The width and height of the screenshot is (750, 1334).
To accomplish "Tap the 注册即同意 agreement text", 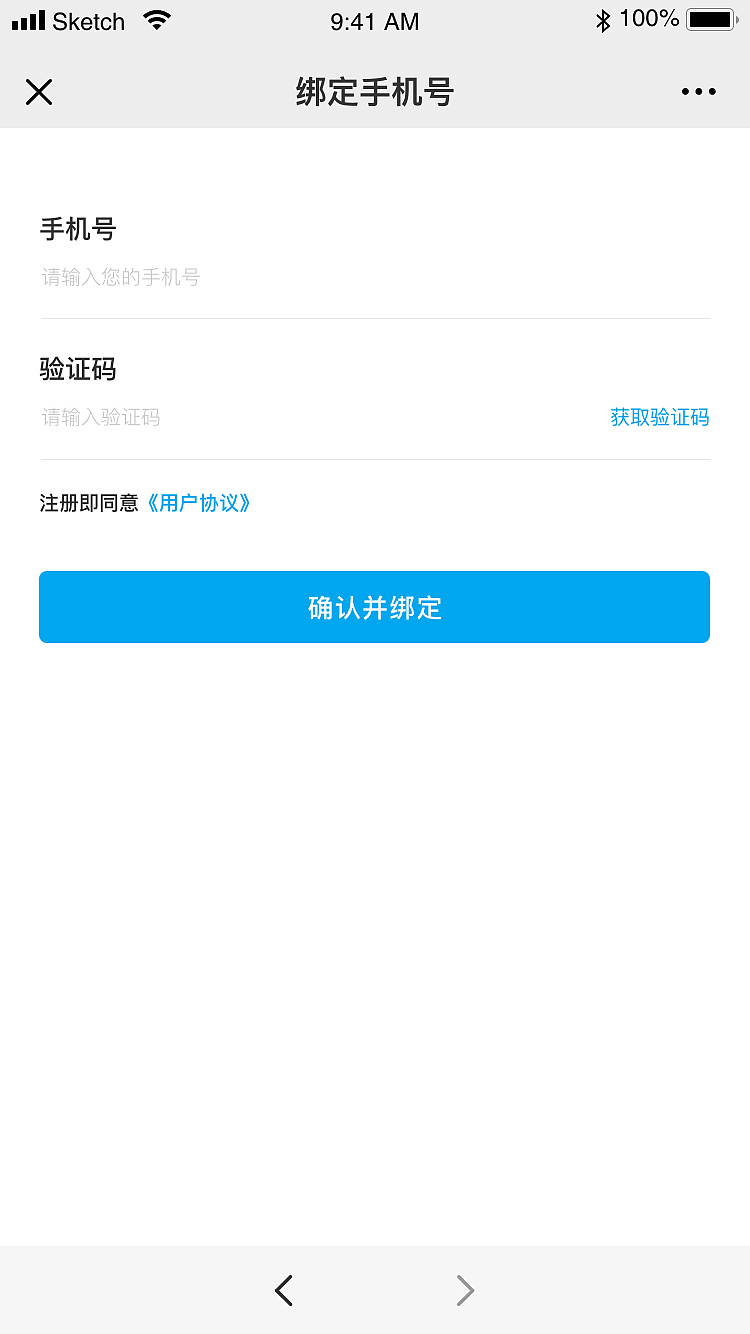I will coord(88,503).
